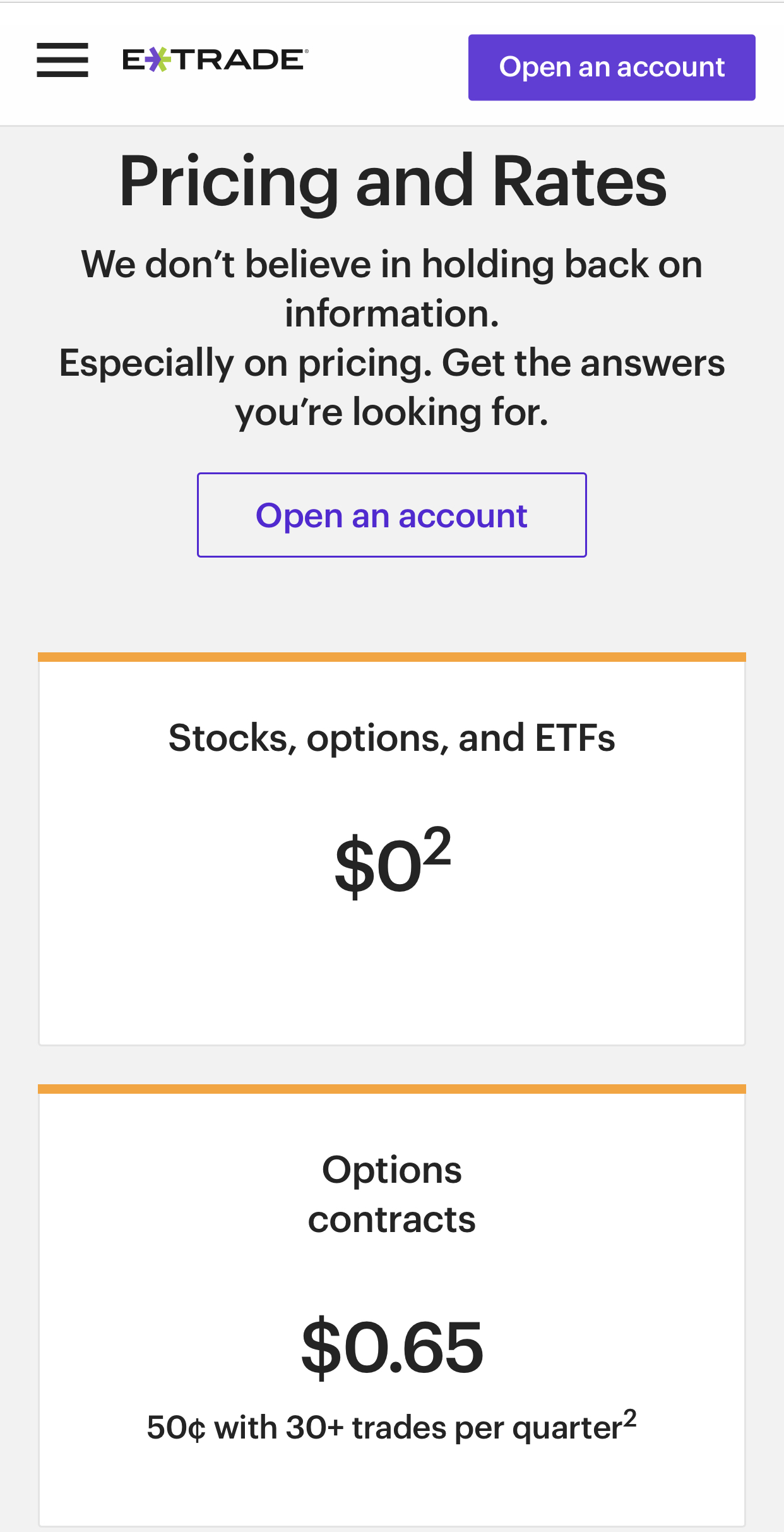This screenshot has width=784, height=1532.
Task: Open footnote 2 beside the $0 price
Action: click(437, 846)
